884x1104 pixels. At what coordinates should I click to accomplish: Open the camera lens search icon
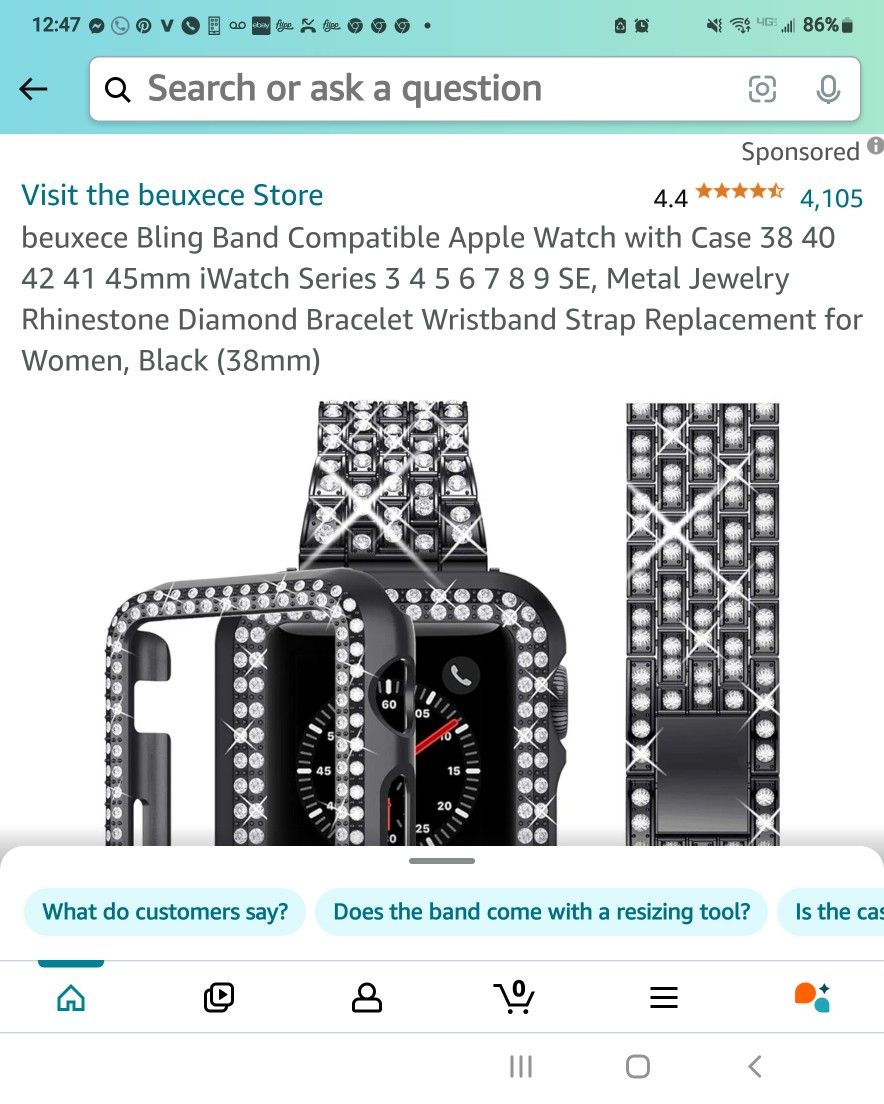tap(762, 89)
